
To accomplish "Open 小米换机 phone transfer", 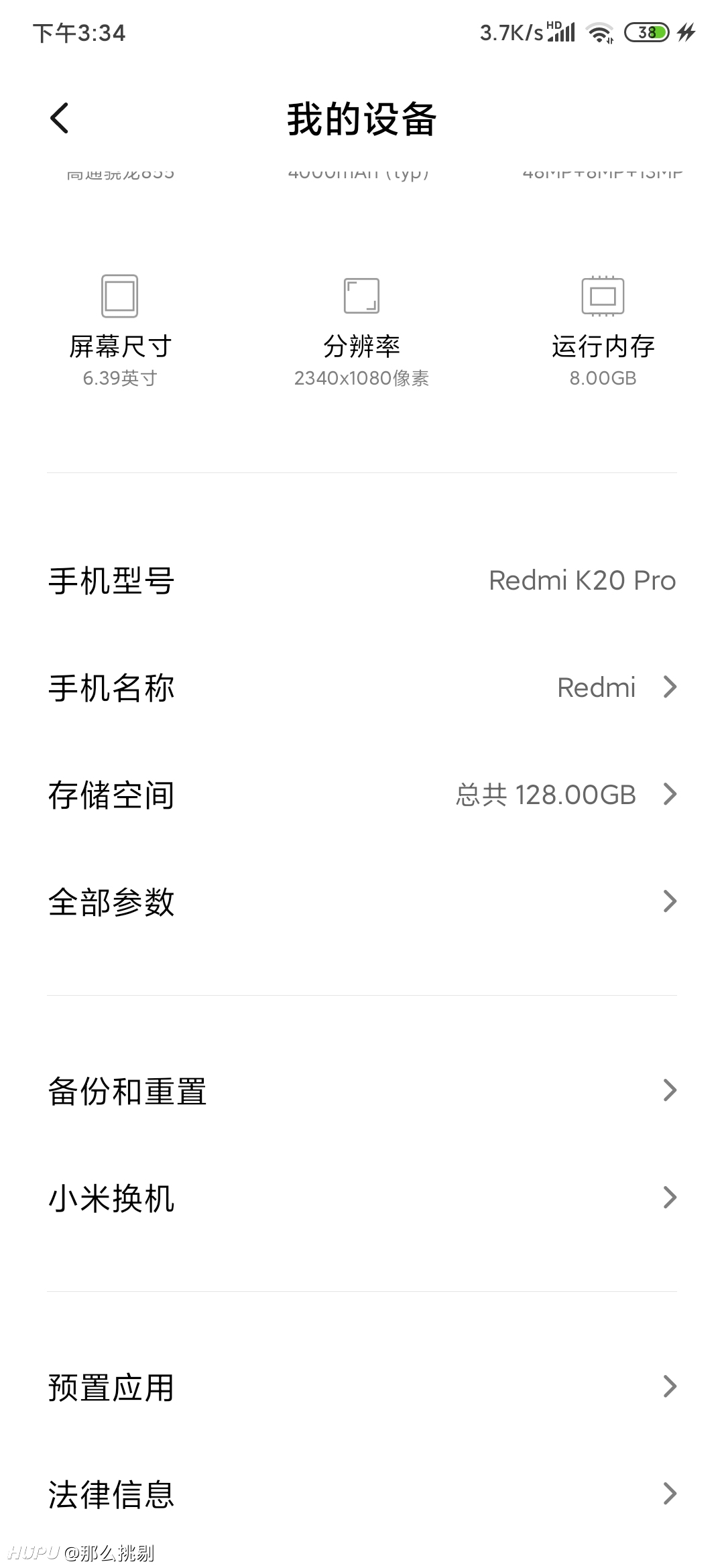I will click(x=362, y=1198).
